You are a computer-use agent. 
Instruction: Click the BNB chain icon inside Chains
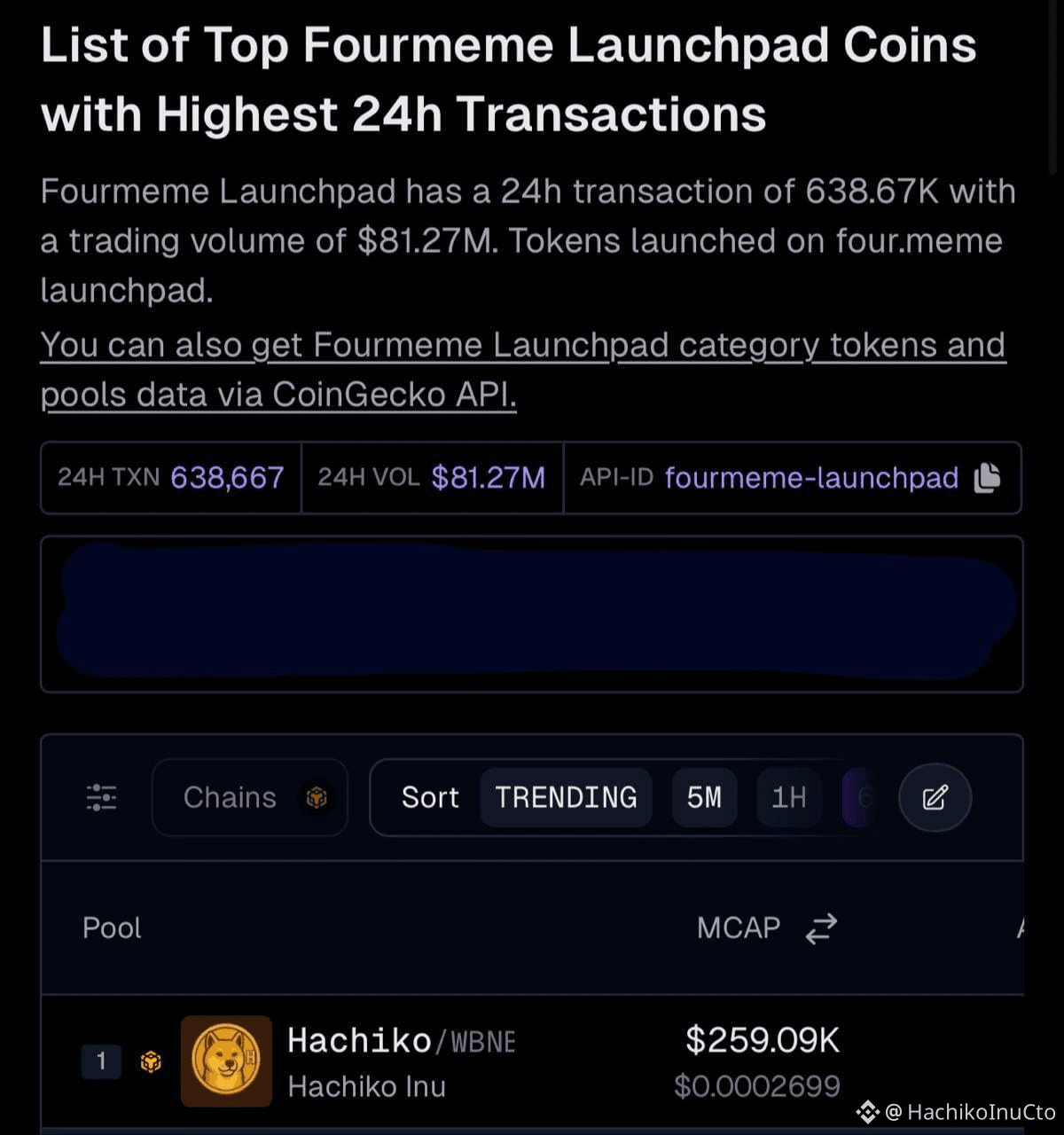pos(319,797)
